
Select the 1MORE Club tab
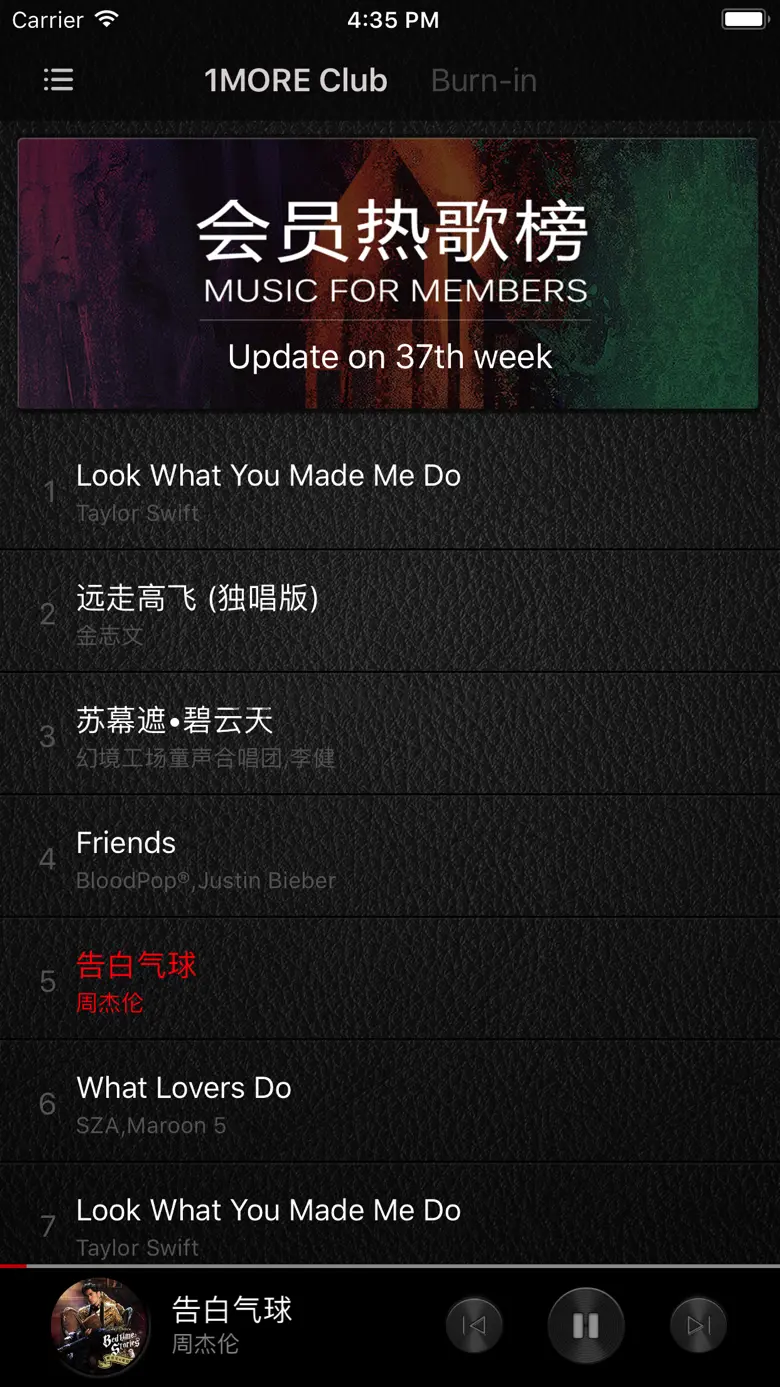pos(295,80)
